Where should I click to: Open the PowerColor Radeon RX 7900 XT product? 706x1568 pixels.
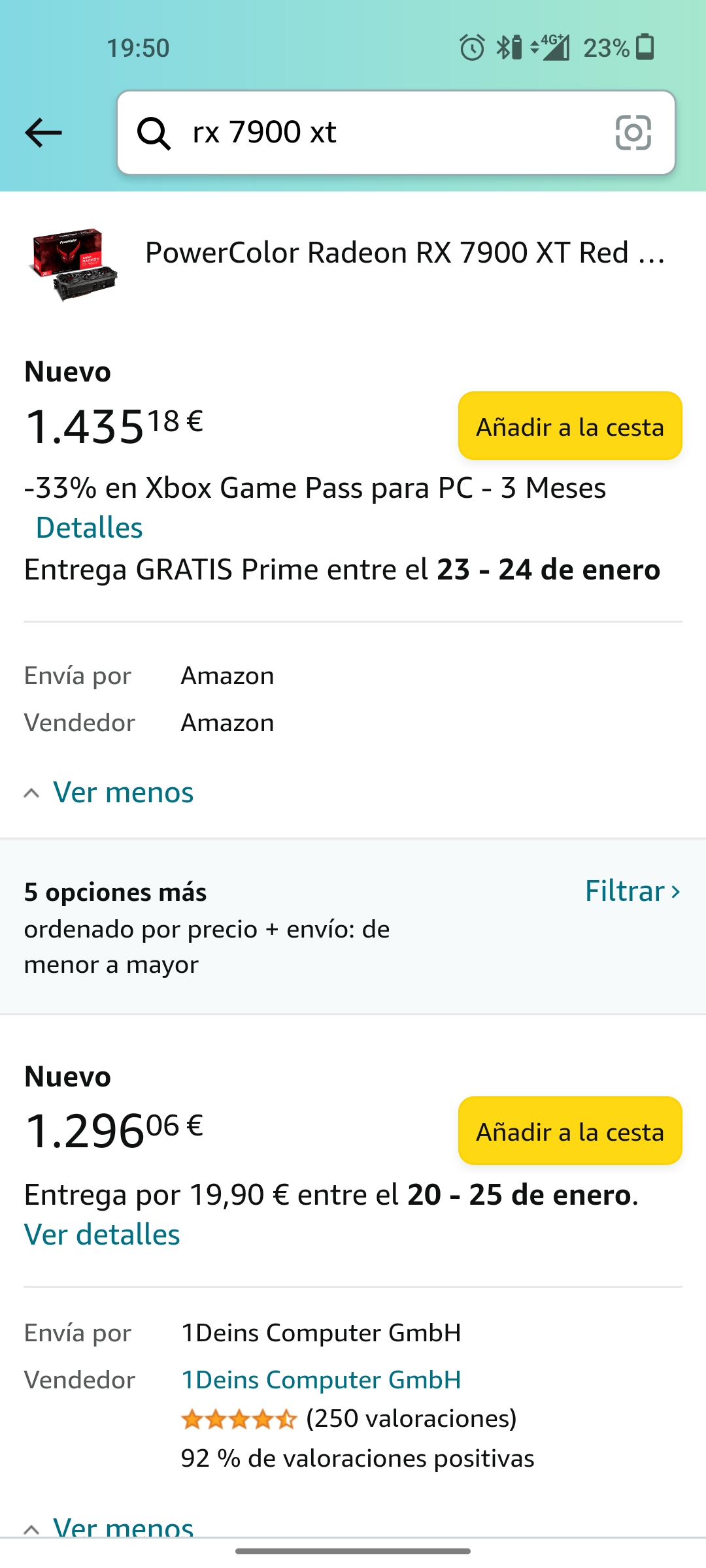click(404, 253)
